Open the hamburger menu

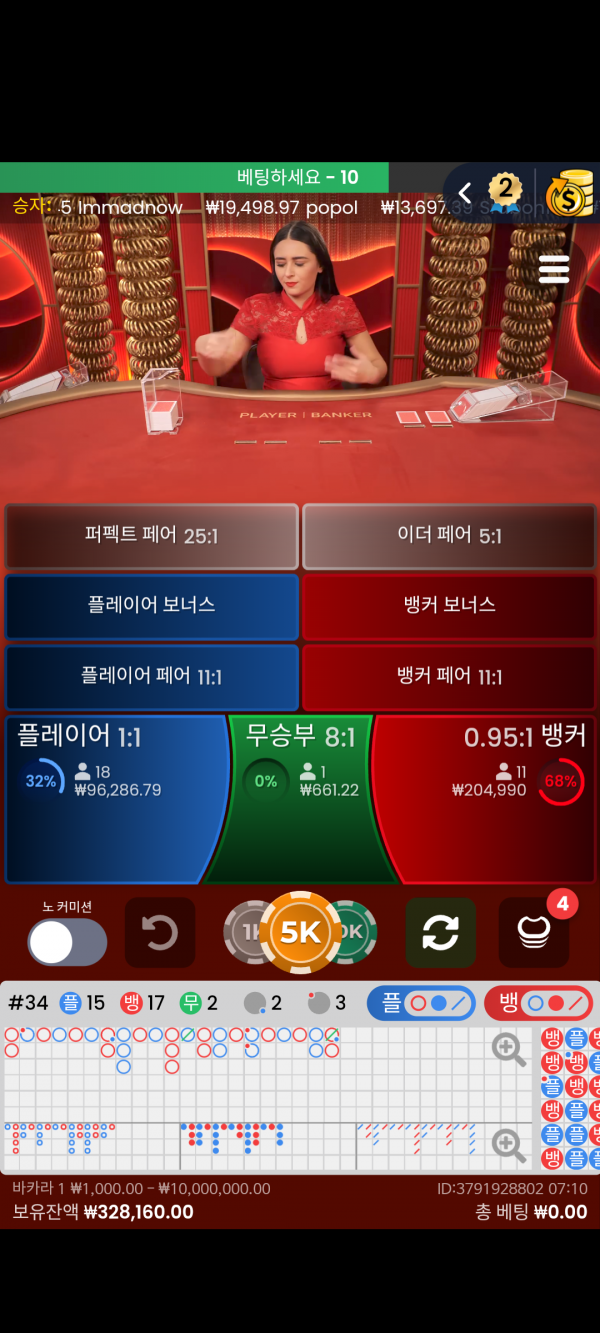click(553, 269)
